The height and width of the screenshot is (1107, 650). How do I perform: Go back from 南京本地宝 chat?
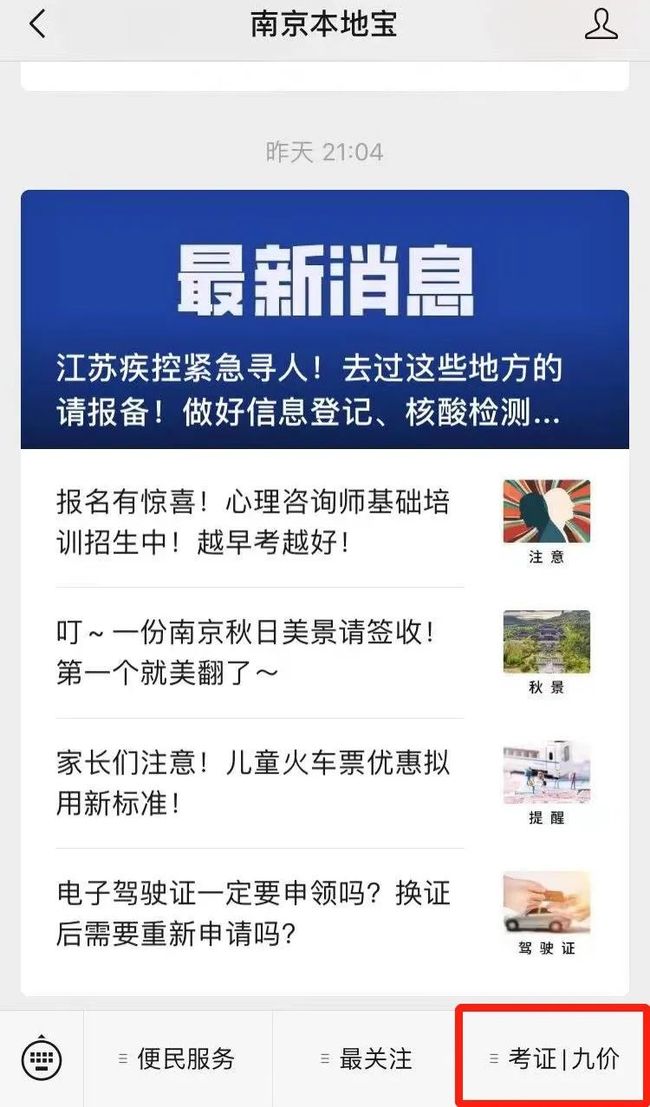point(37,25)
